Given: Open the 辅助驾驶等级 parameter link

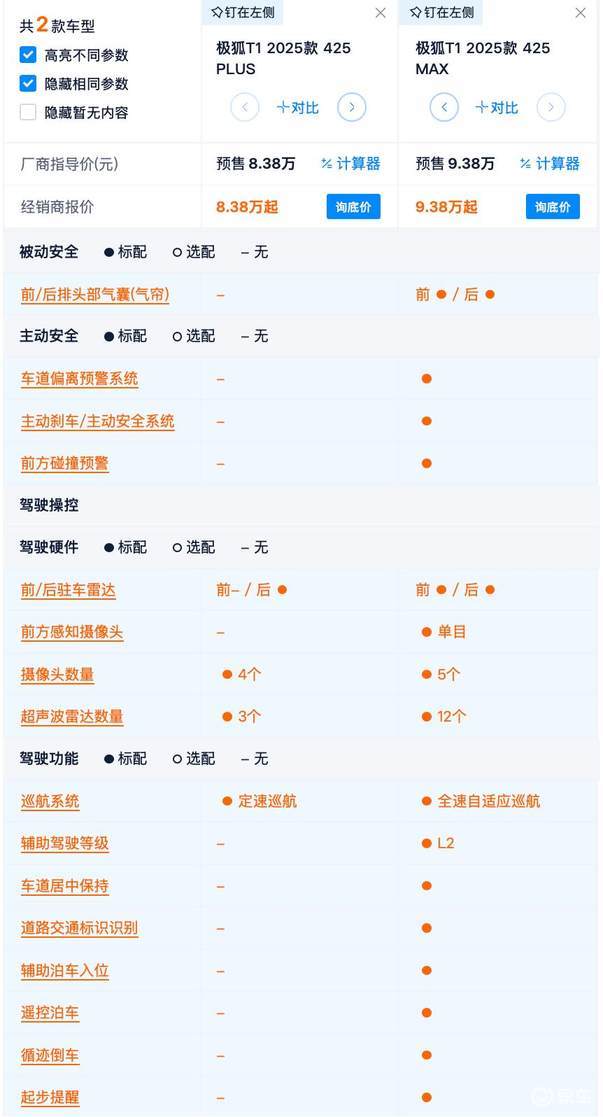Looking at the screenshot, I should click(x=64, y=843).
